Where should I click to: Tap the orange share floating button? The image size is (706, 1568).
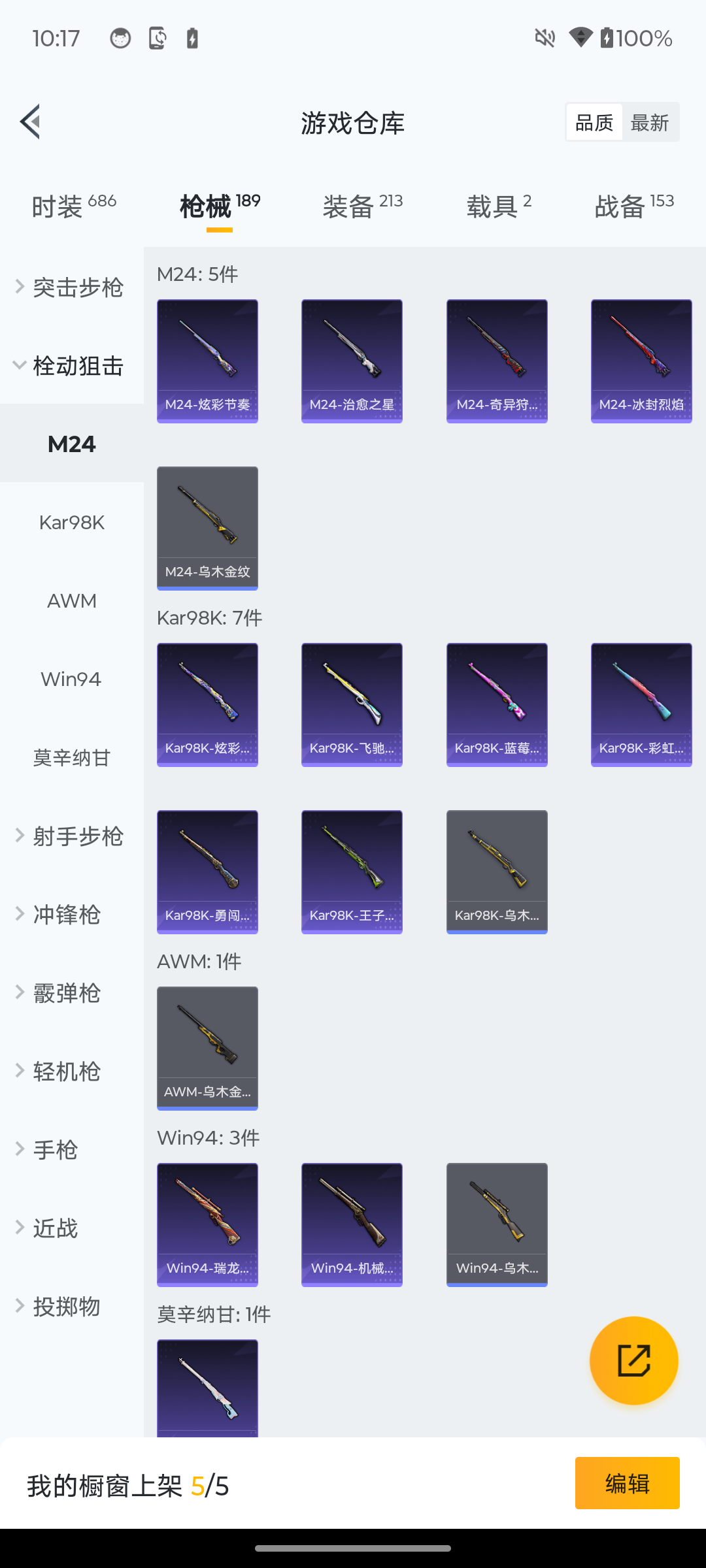(633, 1360)
